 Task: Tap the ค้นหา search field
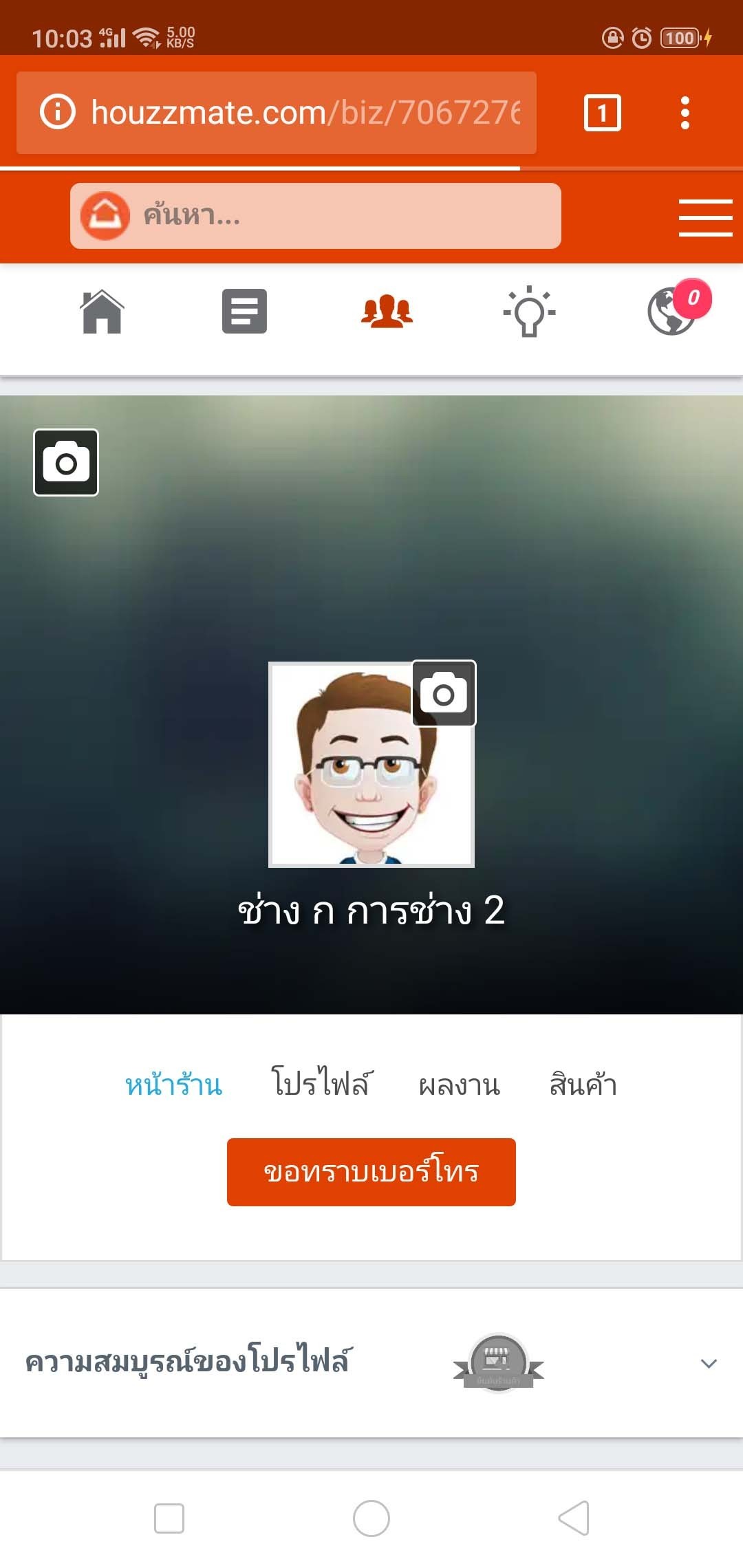coord(330,216)
